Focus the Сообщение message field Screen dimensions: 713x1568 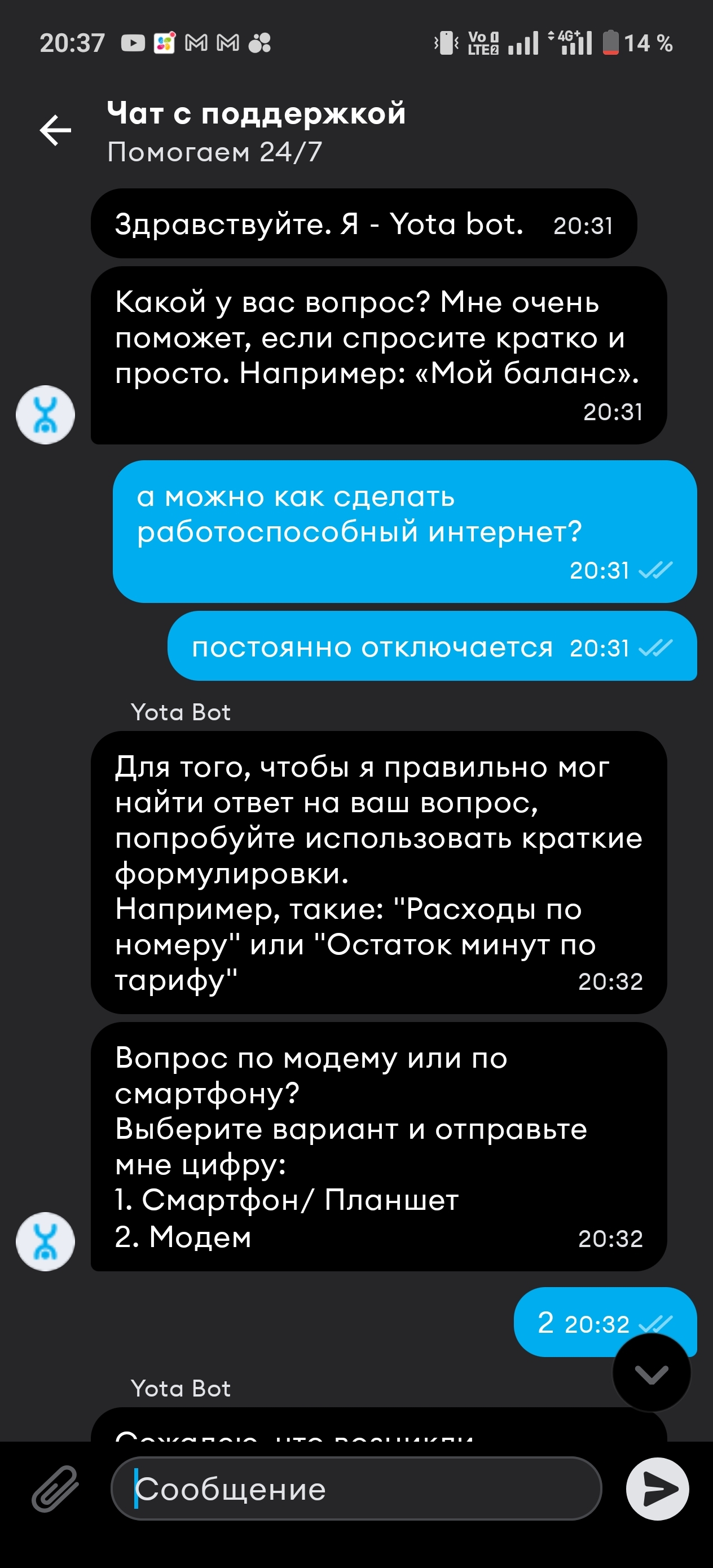point(356,1489)
